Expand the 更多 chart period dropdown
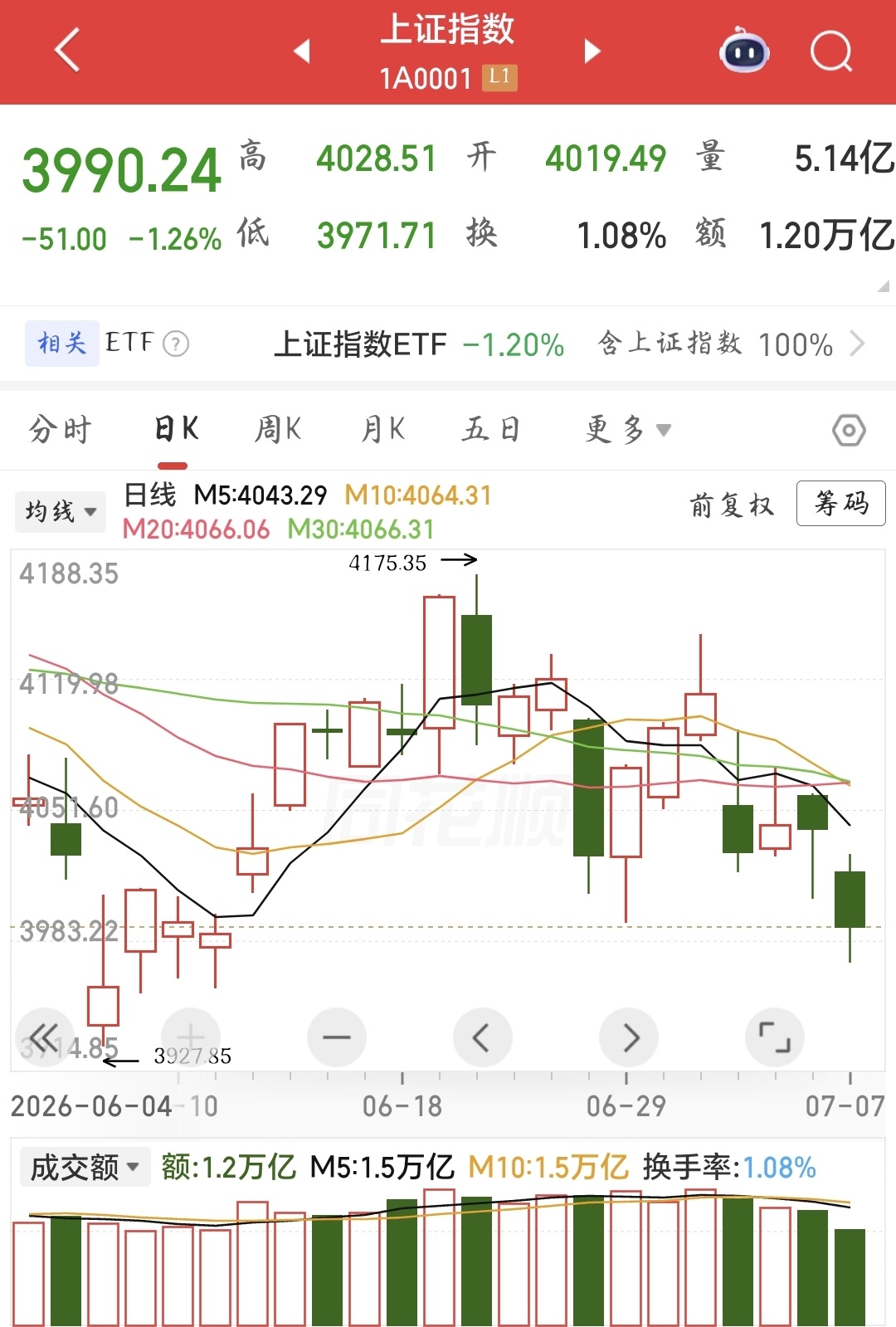Screen dimensions: 896x1327 tap(628, 429)
